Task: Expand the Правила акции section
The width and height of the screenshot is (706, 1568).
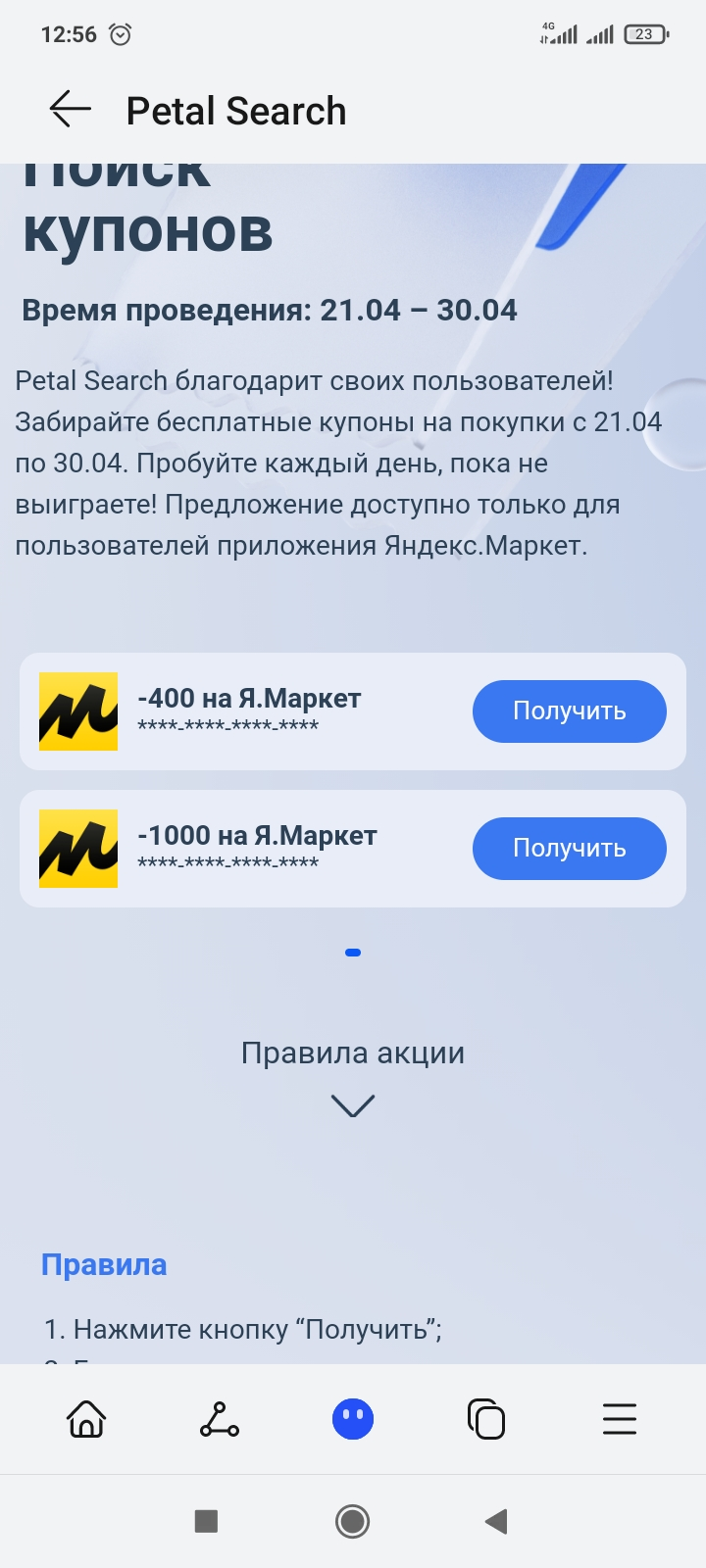Action: click(353, 1105)
